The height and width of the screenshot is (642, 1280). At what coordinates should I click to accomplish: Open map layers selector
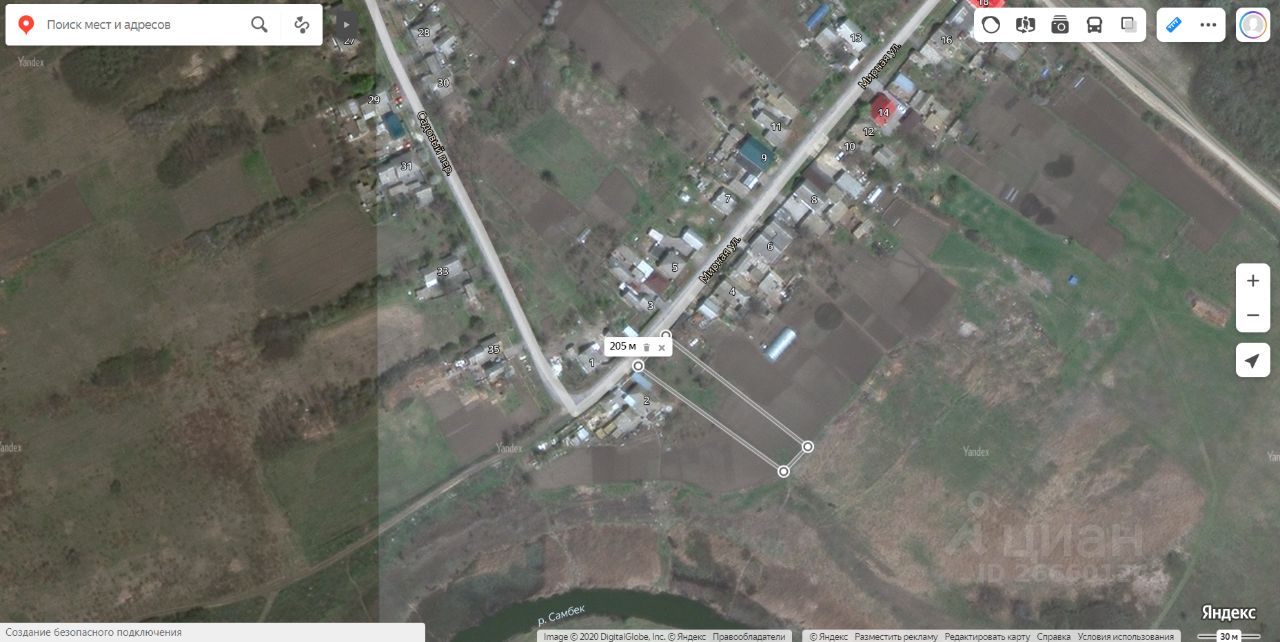(x=1129, y=24)
